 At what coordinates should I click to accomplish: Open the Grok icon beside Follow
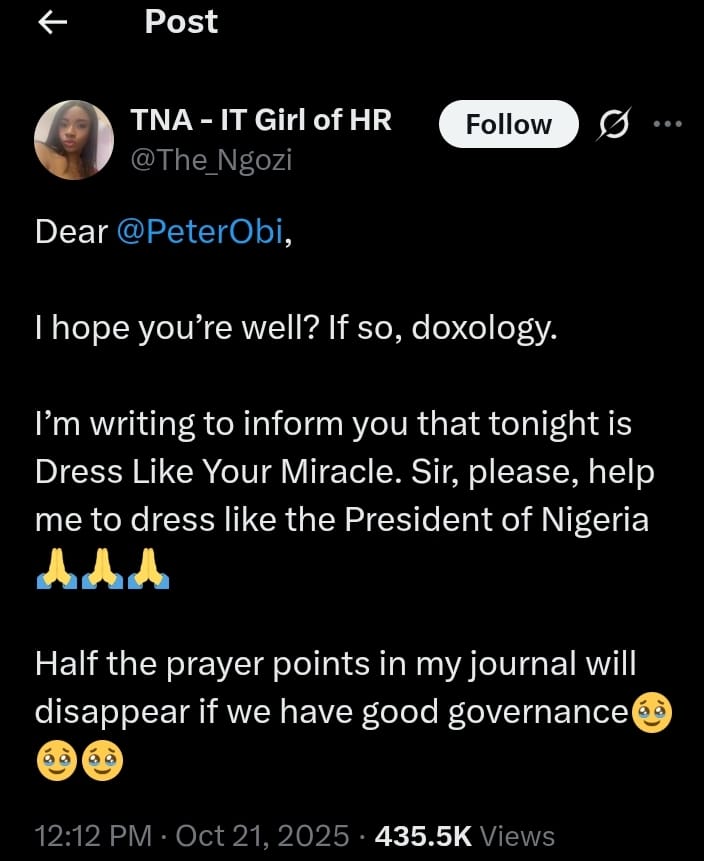click(612, 124)
